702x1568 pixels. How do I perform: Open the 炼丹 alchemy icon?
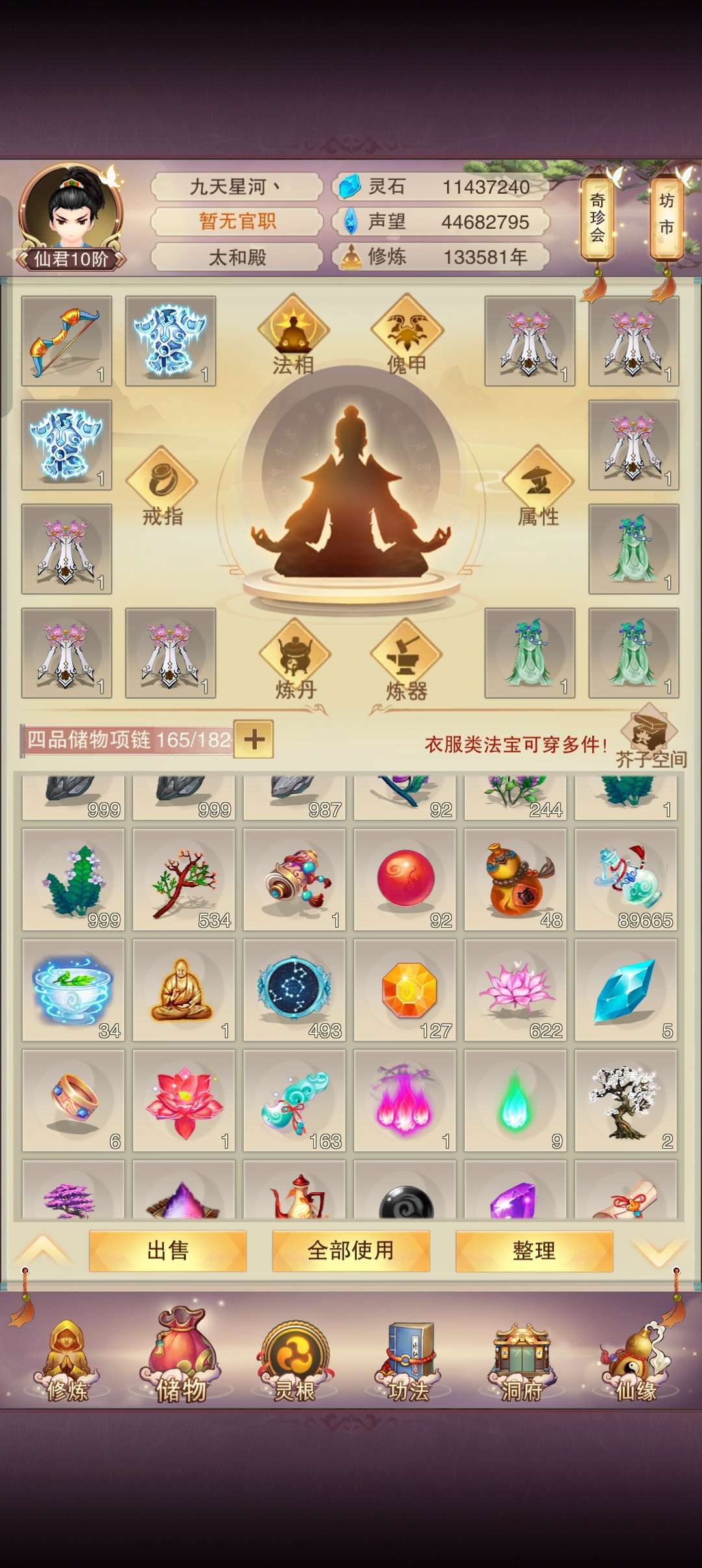pos(295,659)
